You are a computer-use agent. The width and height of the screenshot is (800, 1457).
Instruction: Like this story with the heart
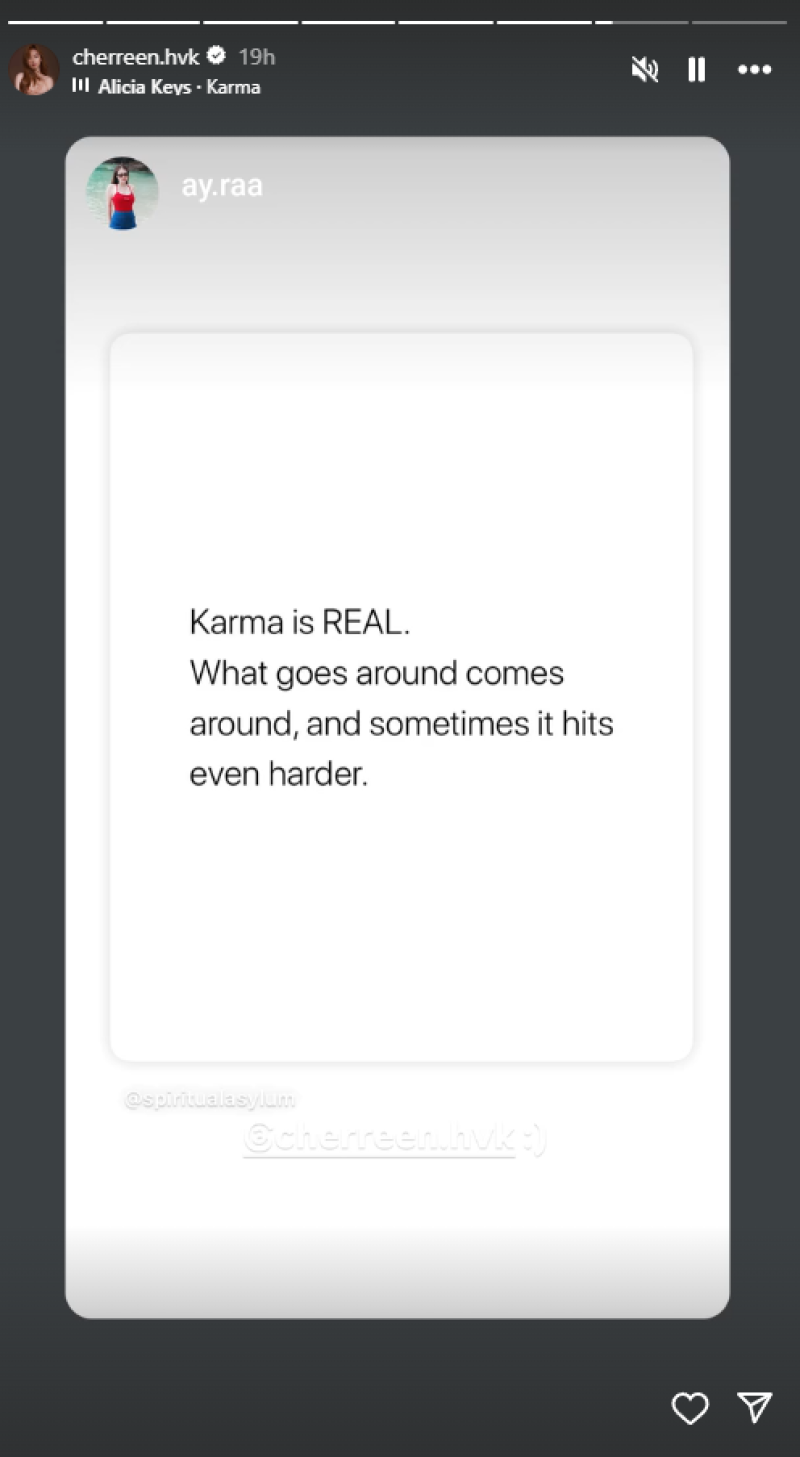point(690,1407)
